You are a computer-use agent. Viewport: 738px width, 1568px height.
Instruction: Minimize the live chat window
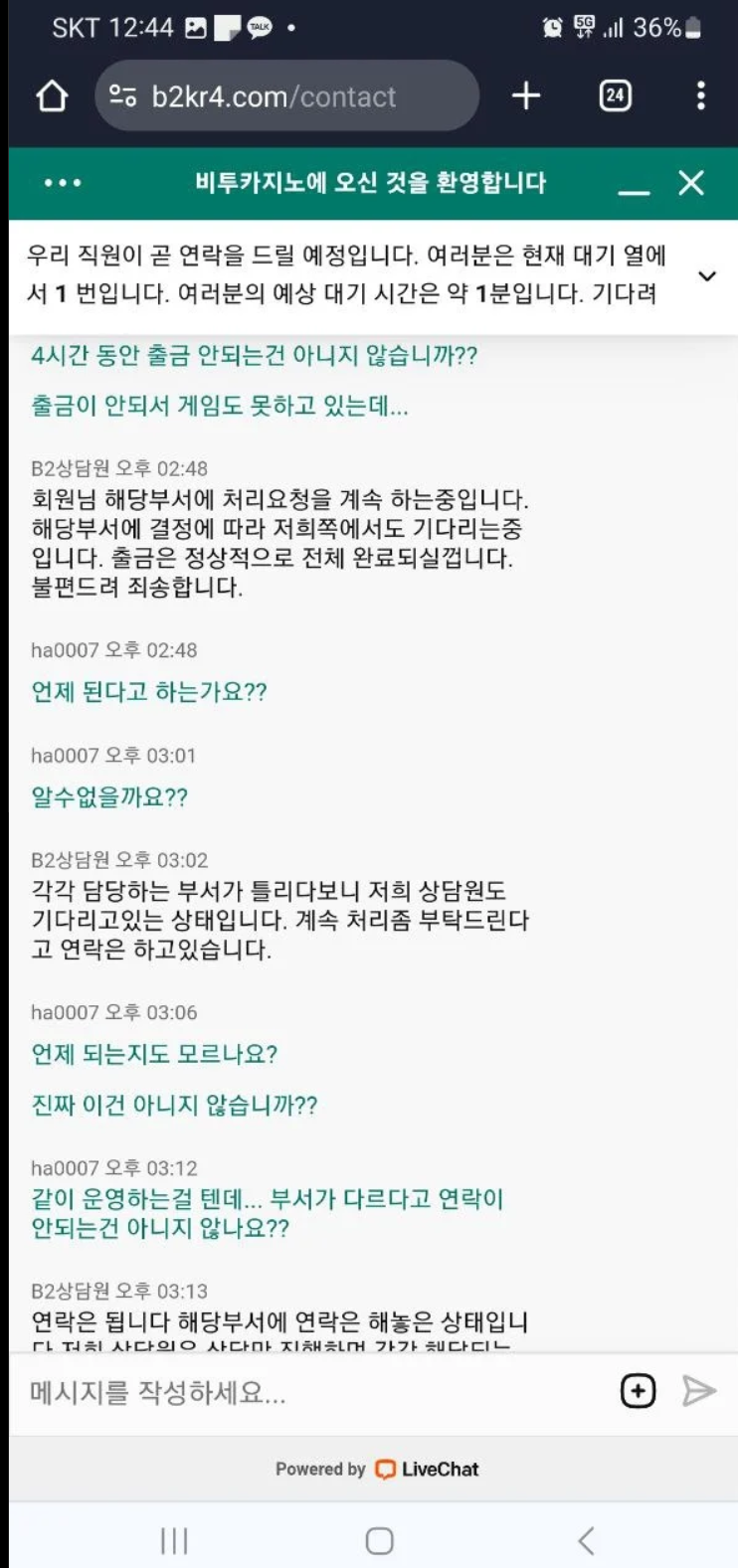pyautogui.click(x=634, y=184)
